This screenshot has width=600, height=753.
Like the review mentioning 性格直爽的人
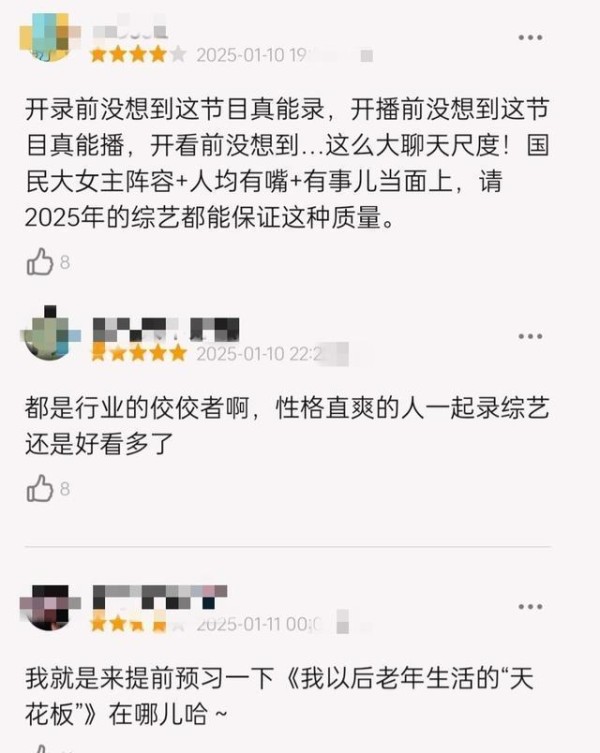click(40, 489)
